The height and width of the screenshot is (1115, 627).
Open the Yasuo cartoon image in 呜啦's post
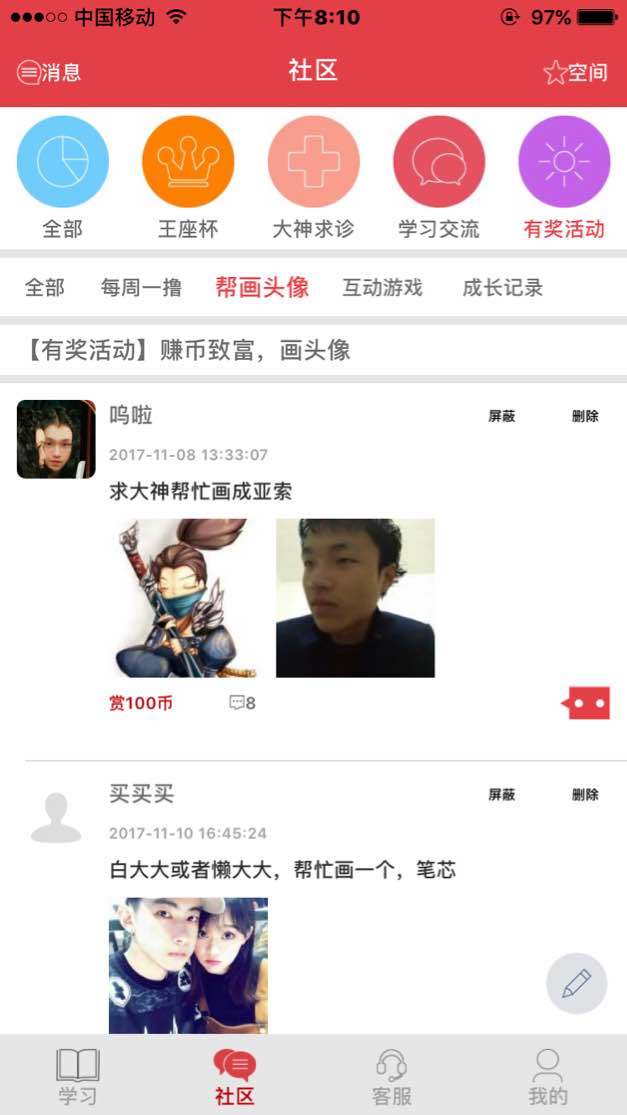click(187, 597)
